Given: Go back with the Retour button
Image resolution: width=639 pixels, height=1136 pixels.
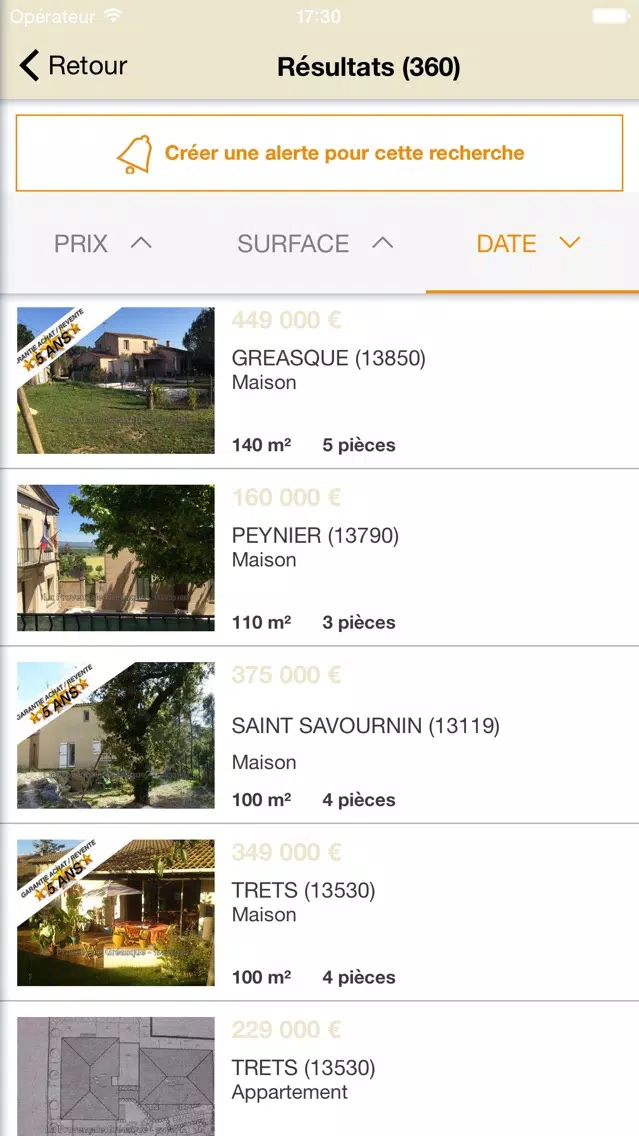Looking at the screenshot, I should coord(73,66).
